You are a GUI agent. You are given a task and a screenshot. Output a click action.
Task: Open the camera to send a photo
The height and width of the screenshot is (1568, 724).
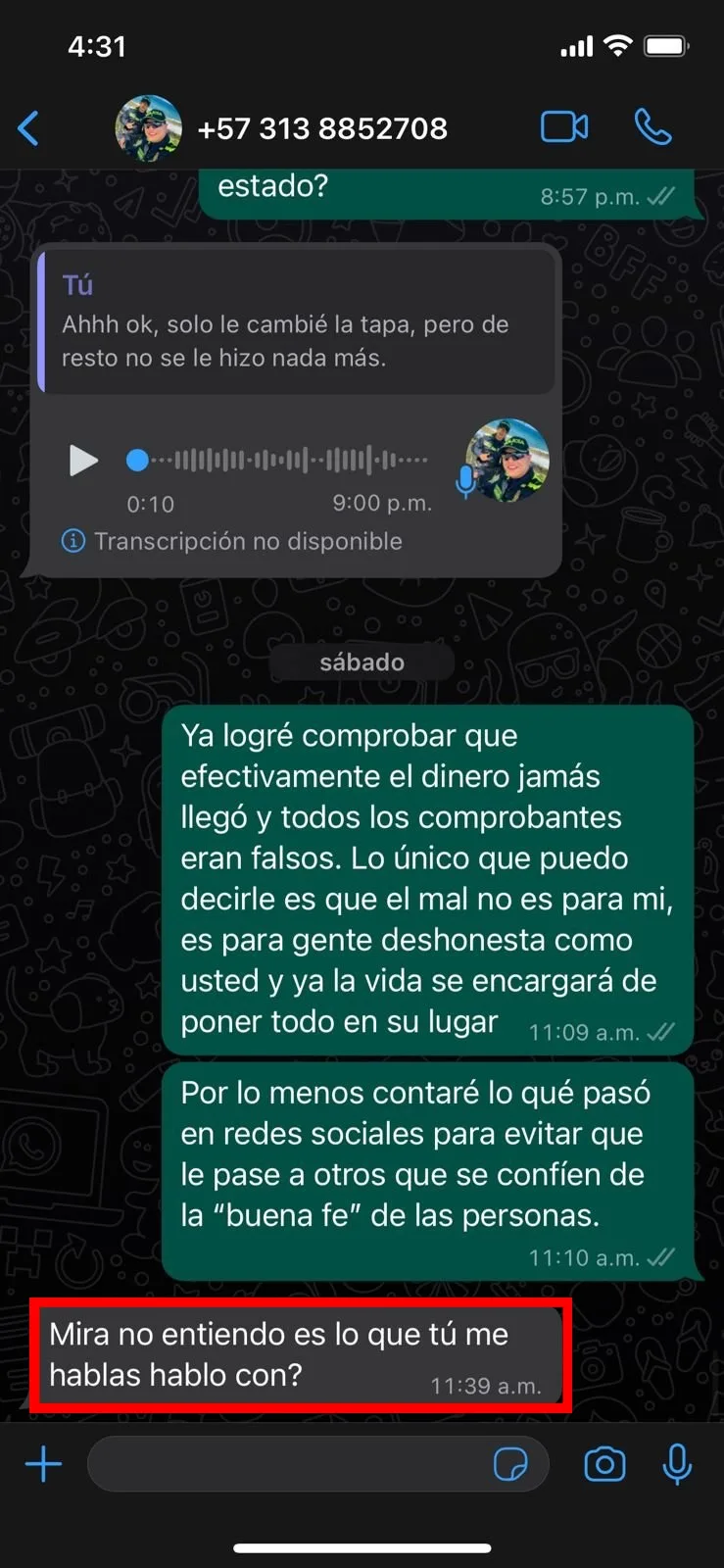click(604, 1464)
